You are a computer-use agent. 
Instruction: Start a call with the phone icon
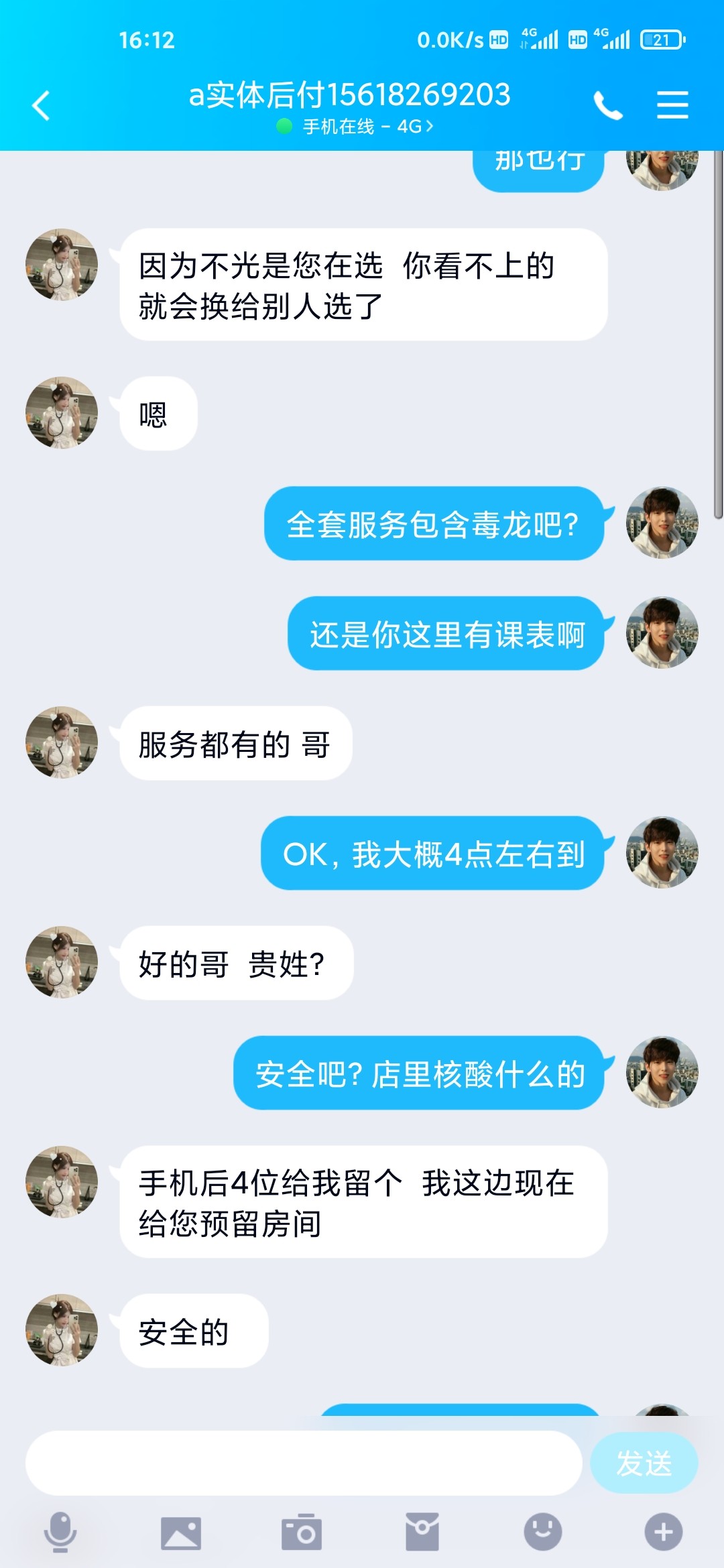pos(609,106)
